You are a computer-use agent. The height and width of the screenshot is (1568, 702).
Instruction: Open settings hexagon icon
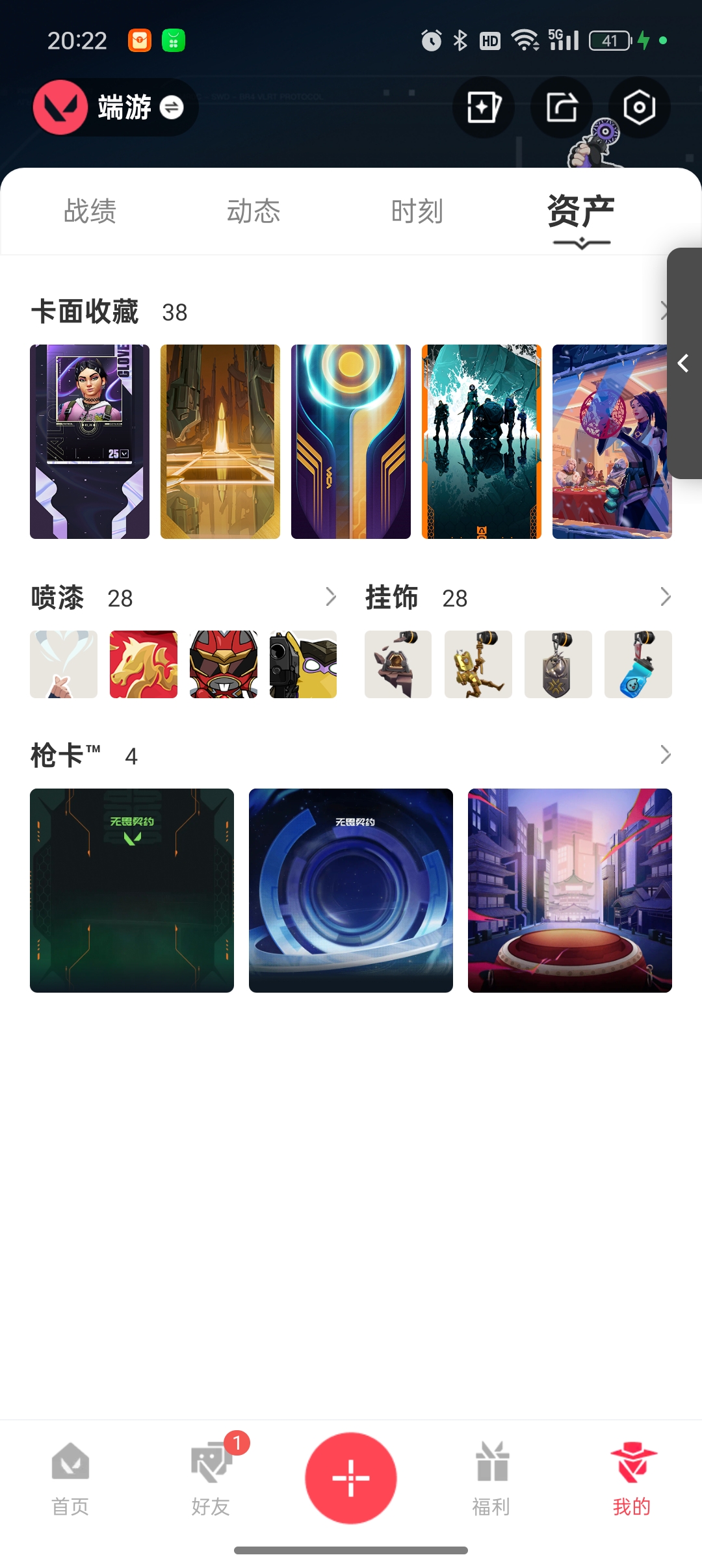coord(639,108)
